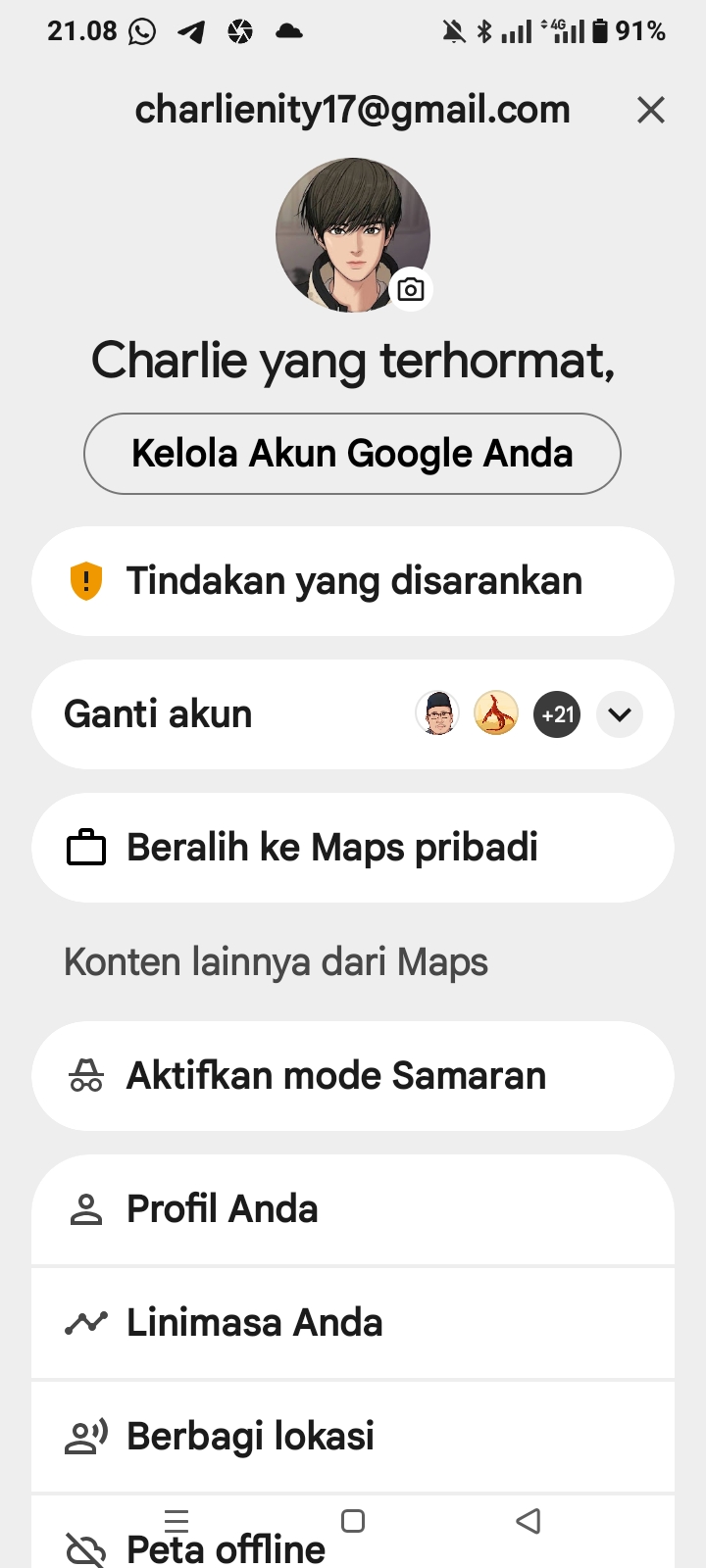Screen dimensions: 706x1568
Task: Open Kelola Akun Google Anda
Action: pyautogui.click(x=352, y=454)
